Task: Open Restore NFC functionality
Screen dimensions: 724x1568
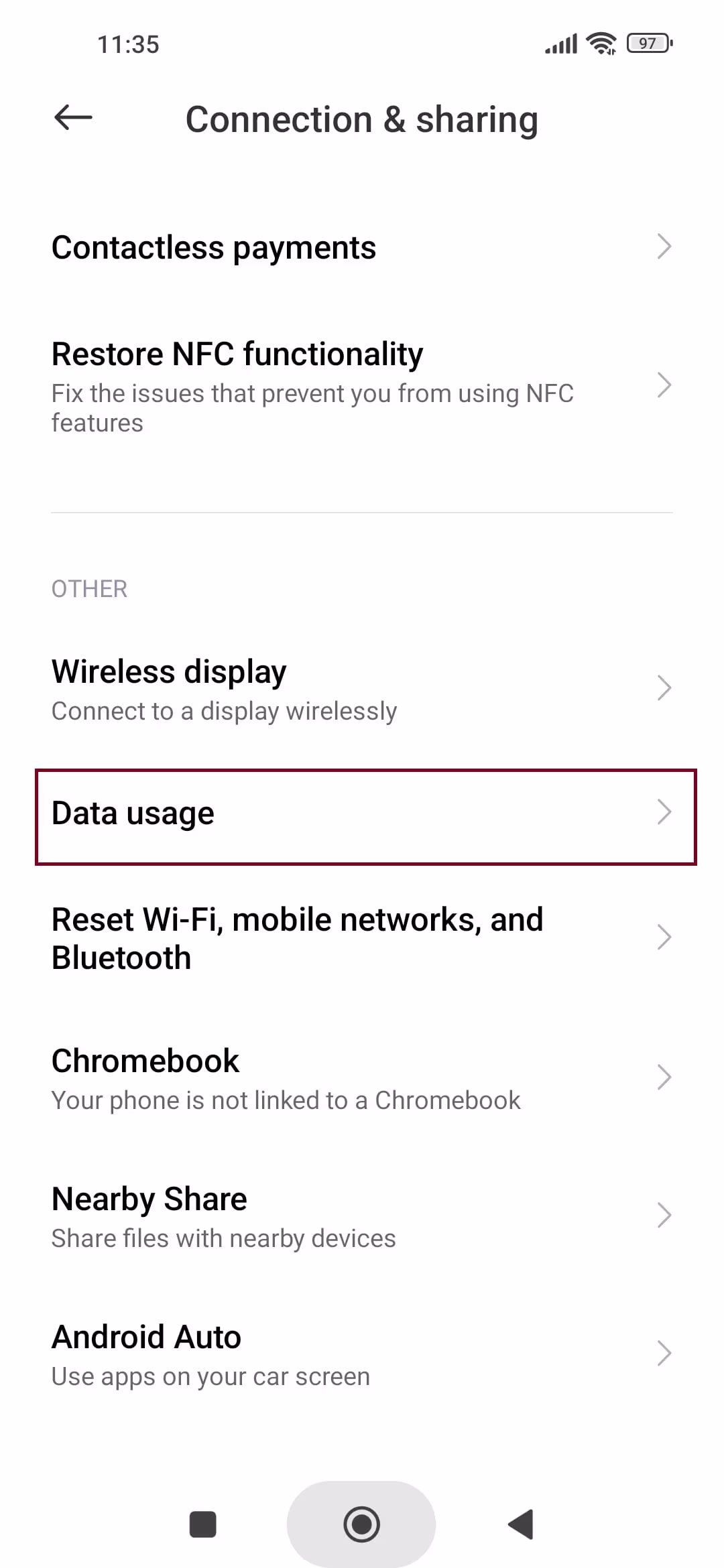Action: [x=362, y=386]
